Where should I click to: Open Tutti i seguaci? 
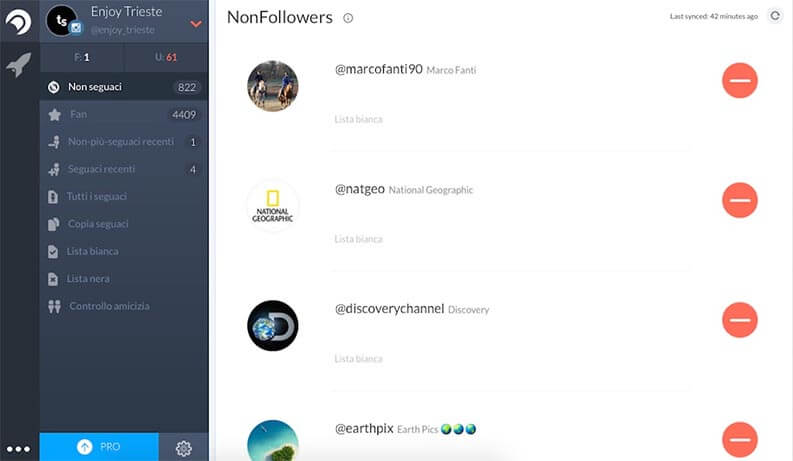pyautogui.click(x=97, y=196)
